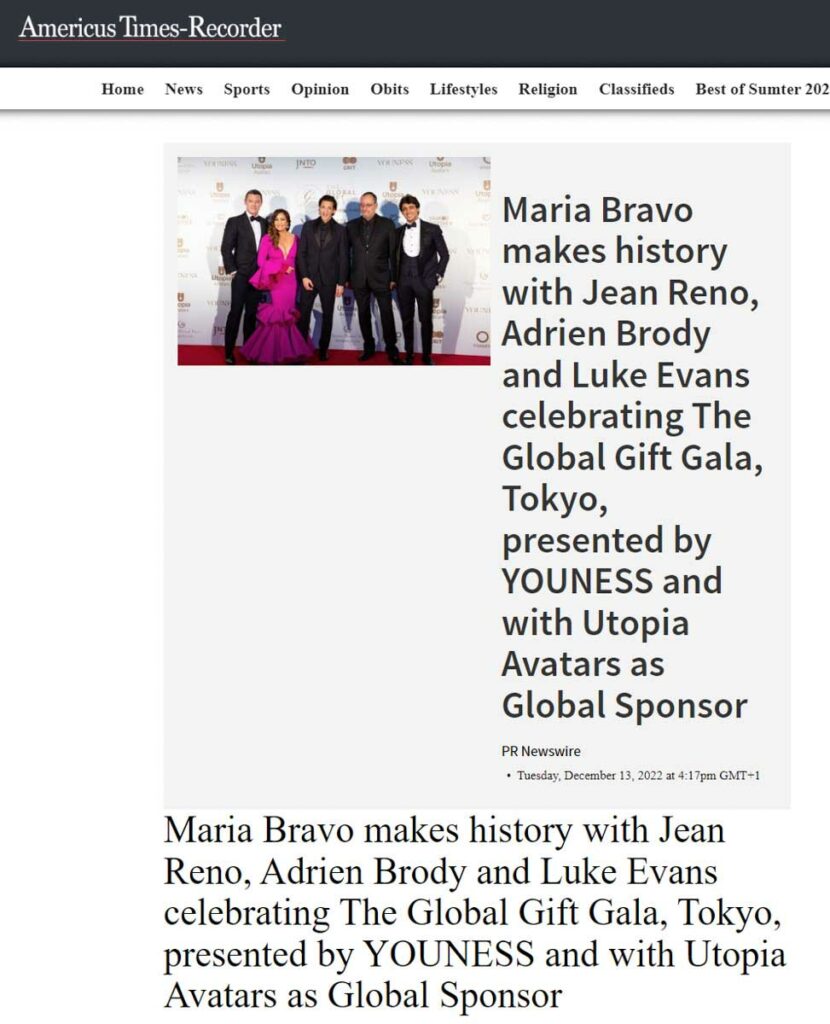The width and height of the screenshot is (830, 1024).
Task: Open the News section
Action: click(183, 89)
